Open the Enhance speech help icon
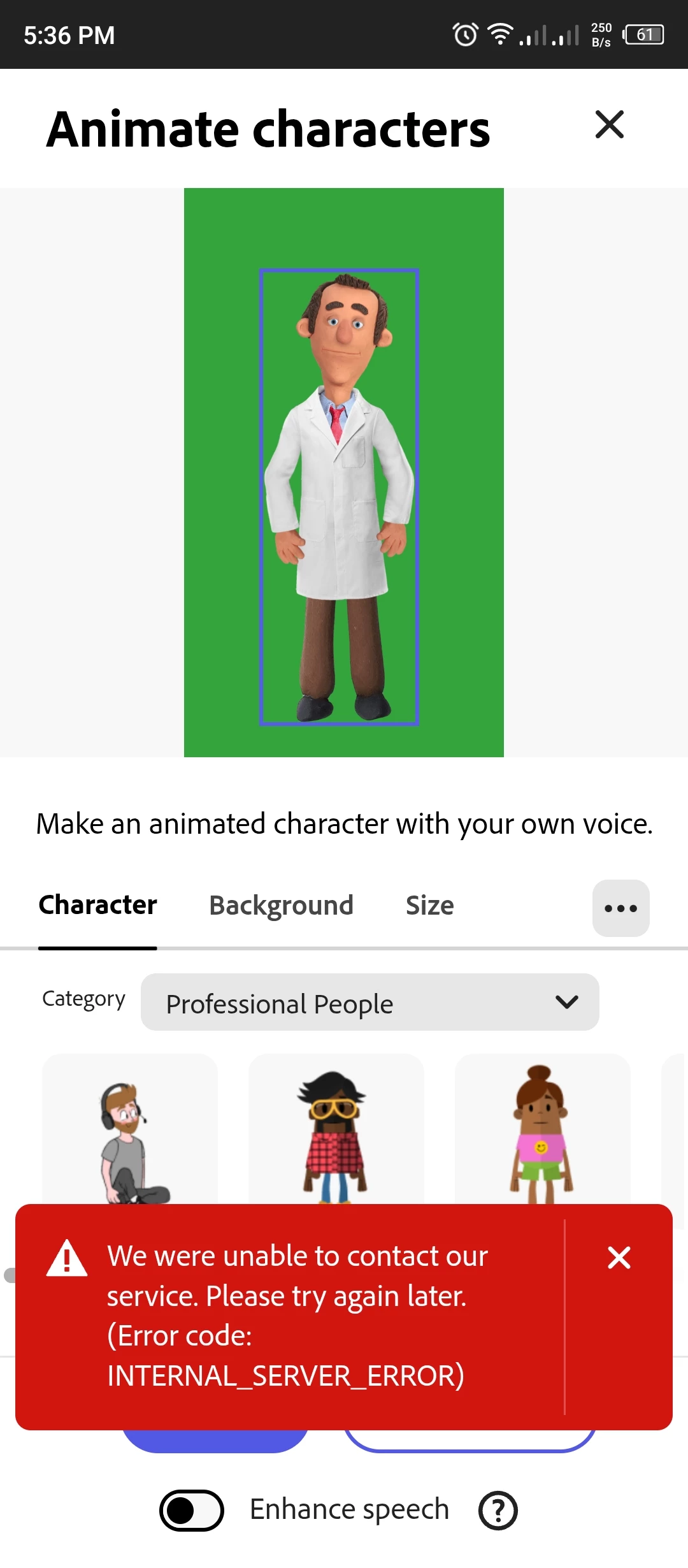The width and height of the screenshot is (688, 1568). 498,1510
